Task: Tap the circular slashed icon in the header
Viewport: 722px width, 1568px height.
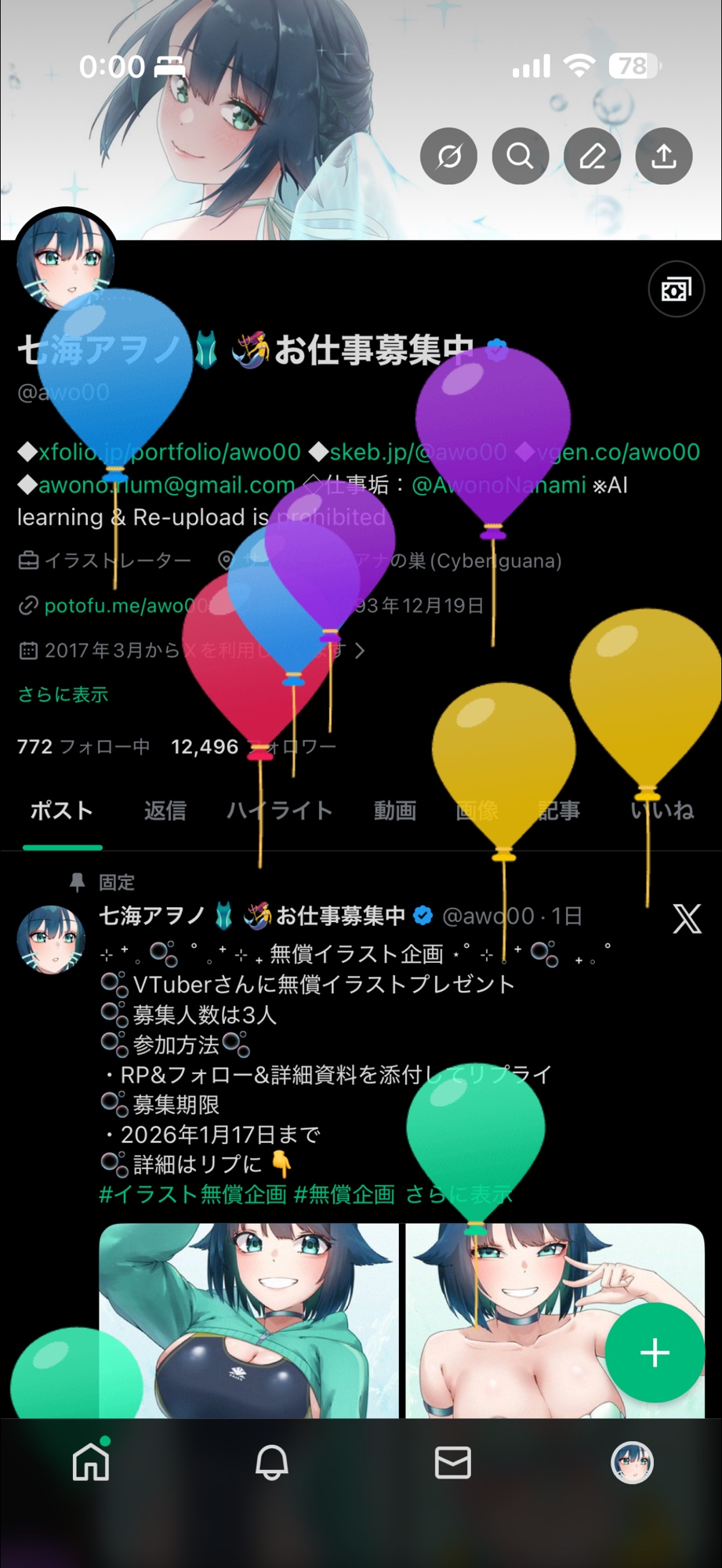Action: [448, 156]
